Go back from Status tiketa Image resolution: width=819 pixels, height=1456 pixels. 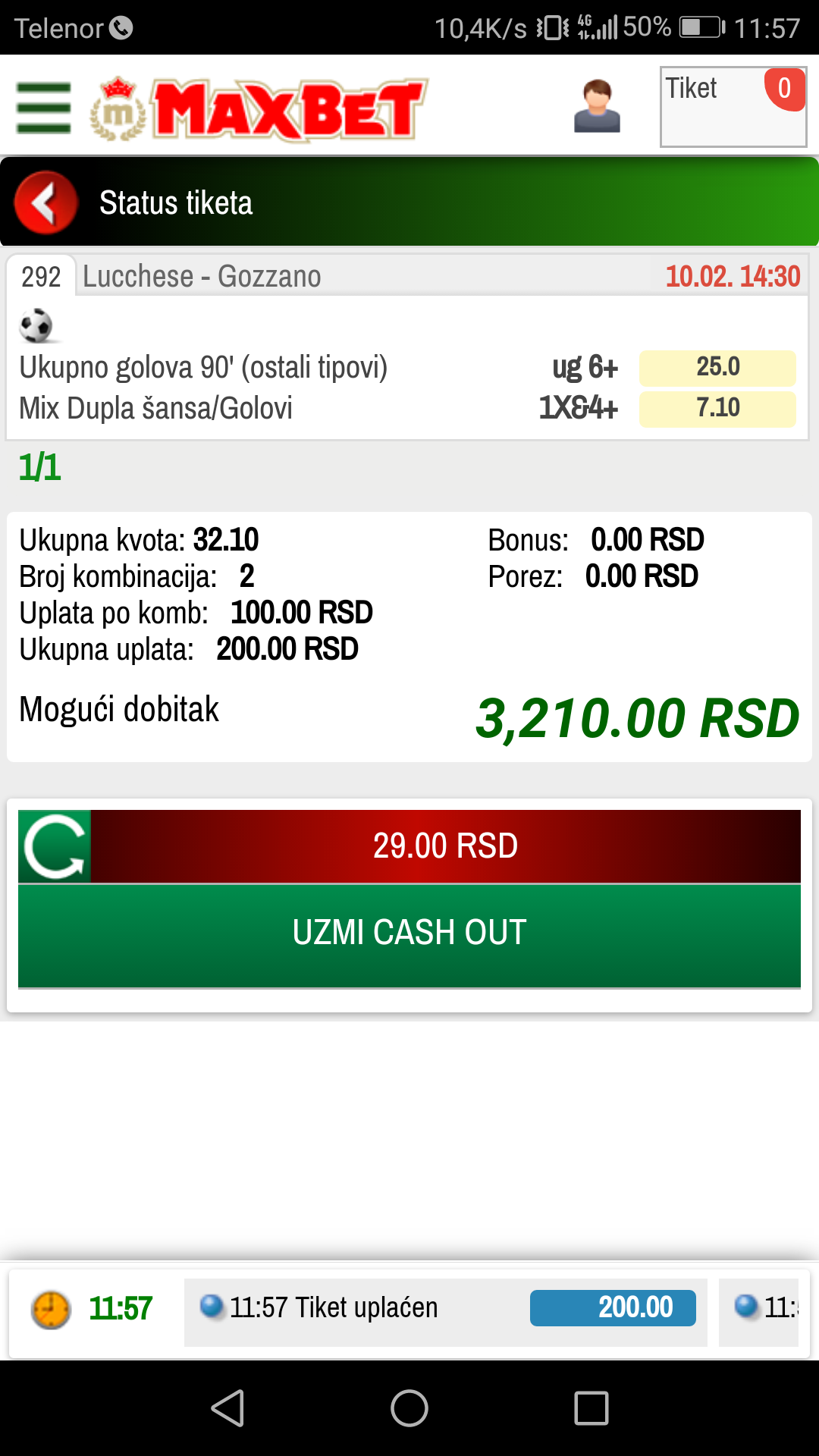coord(46,202)
